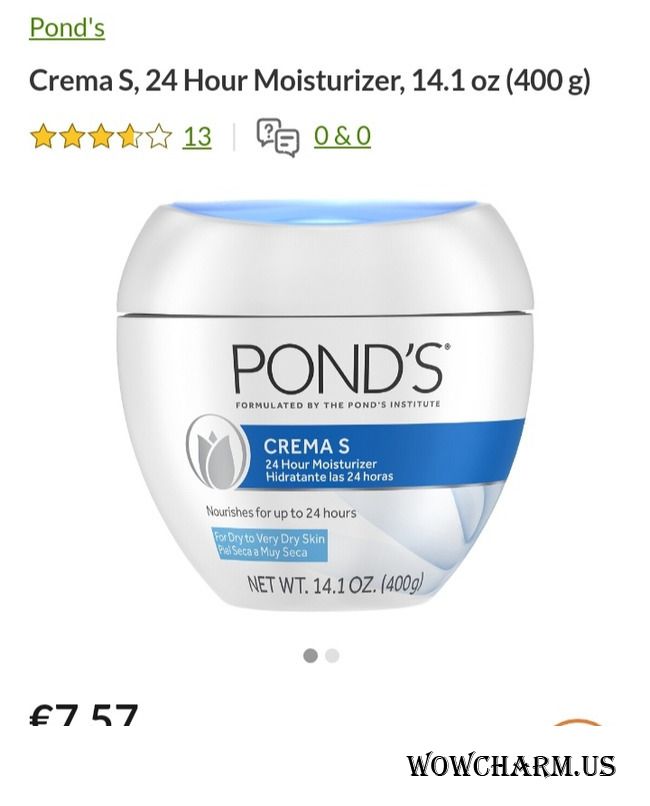650x806 pixels.
Task: Open the questions and answers link
Action: click(x=342, y=136)
